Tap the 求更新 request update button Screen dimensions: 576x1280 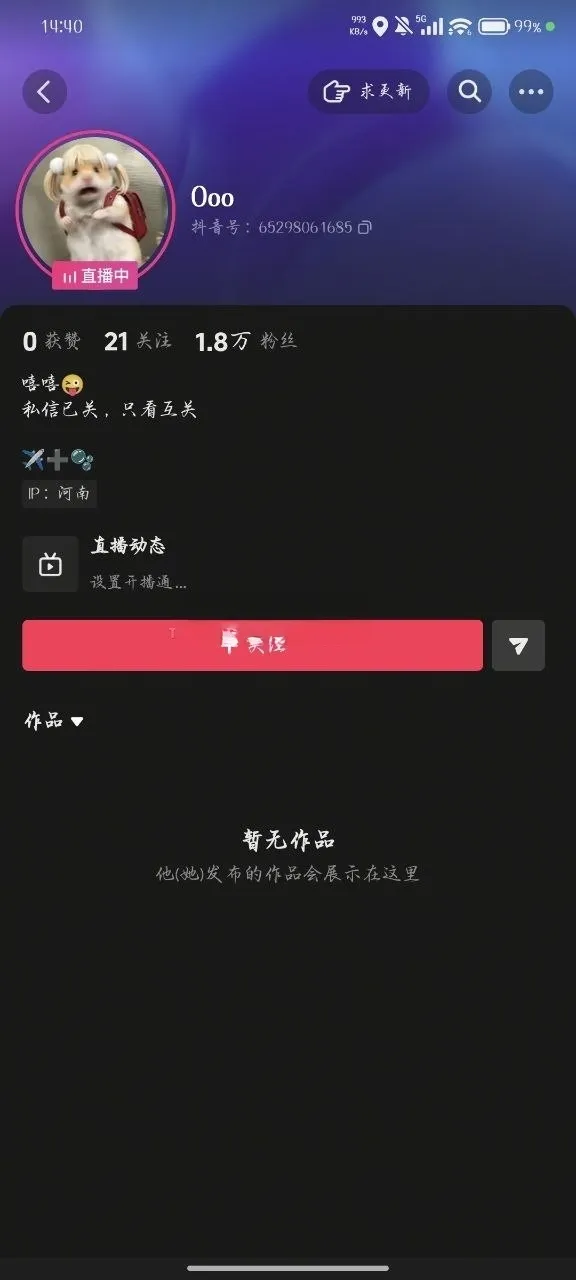click(369, 92)
